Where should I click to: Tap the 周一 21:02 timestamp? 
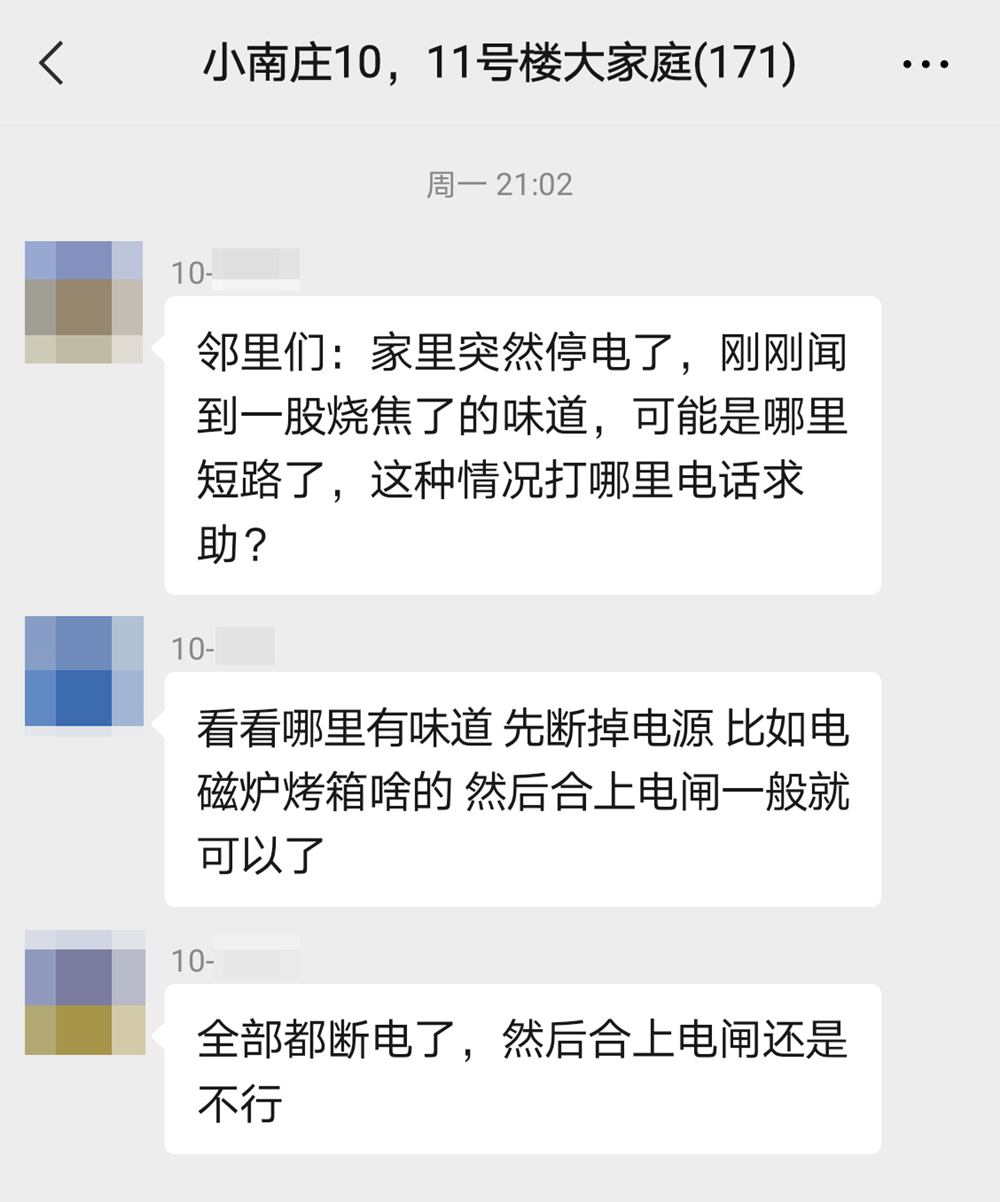coord(500,182)
